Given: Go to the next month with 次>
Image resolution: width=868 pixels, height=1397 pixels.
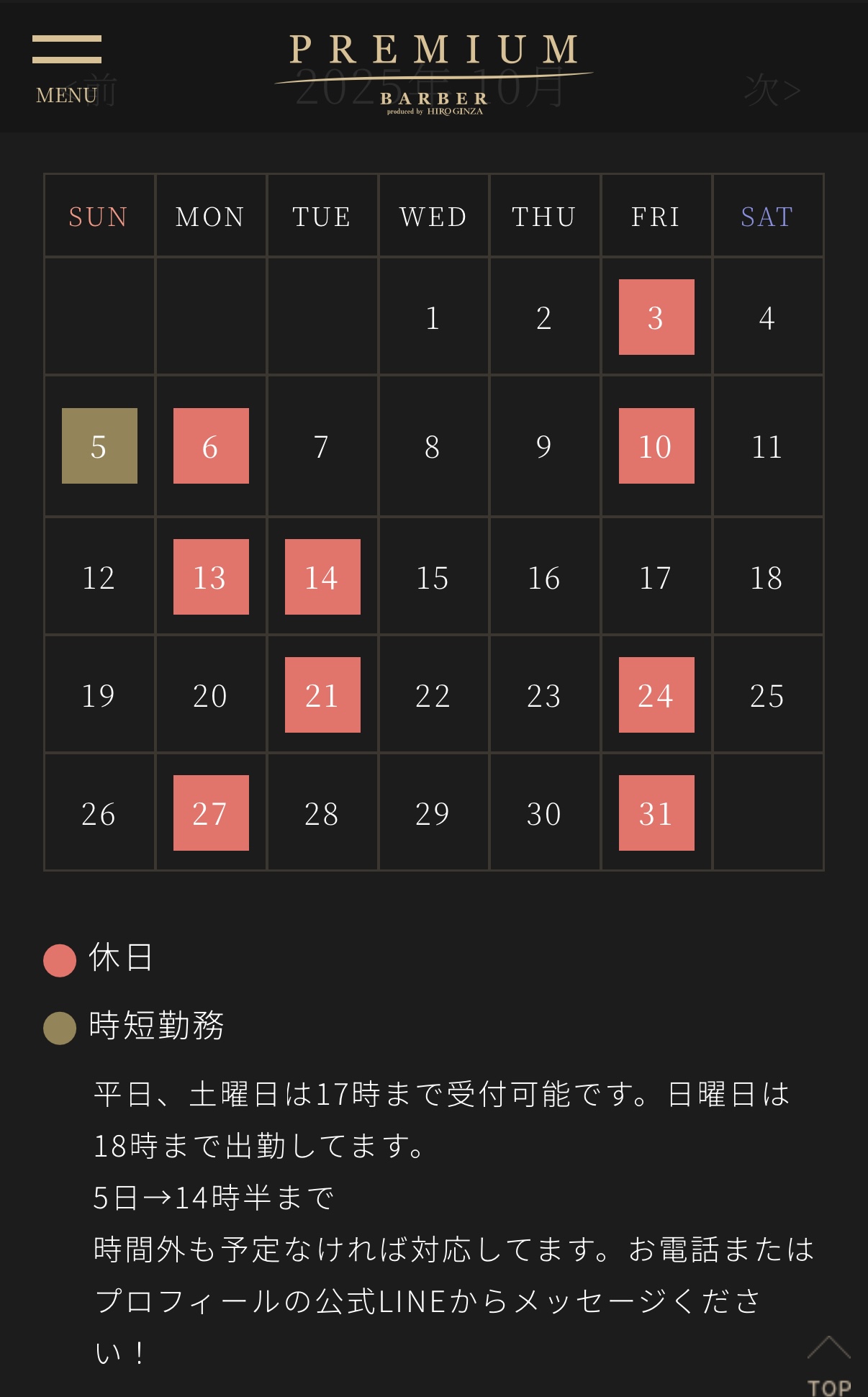Looking at the screenshot, I should tap(772, 91).
